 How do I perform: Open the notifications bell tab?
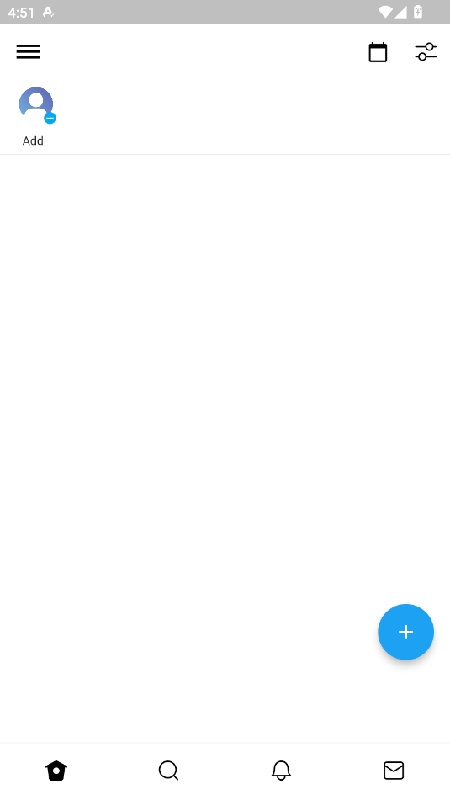point(281,770)
